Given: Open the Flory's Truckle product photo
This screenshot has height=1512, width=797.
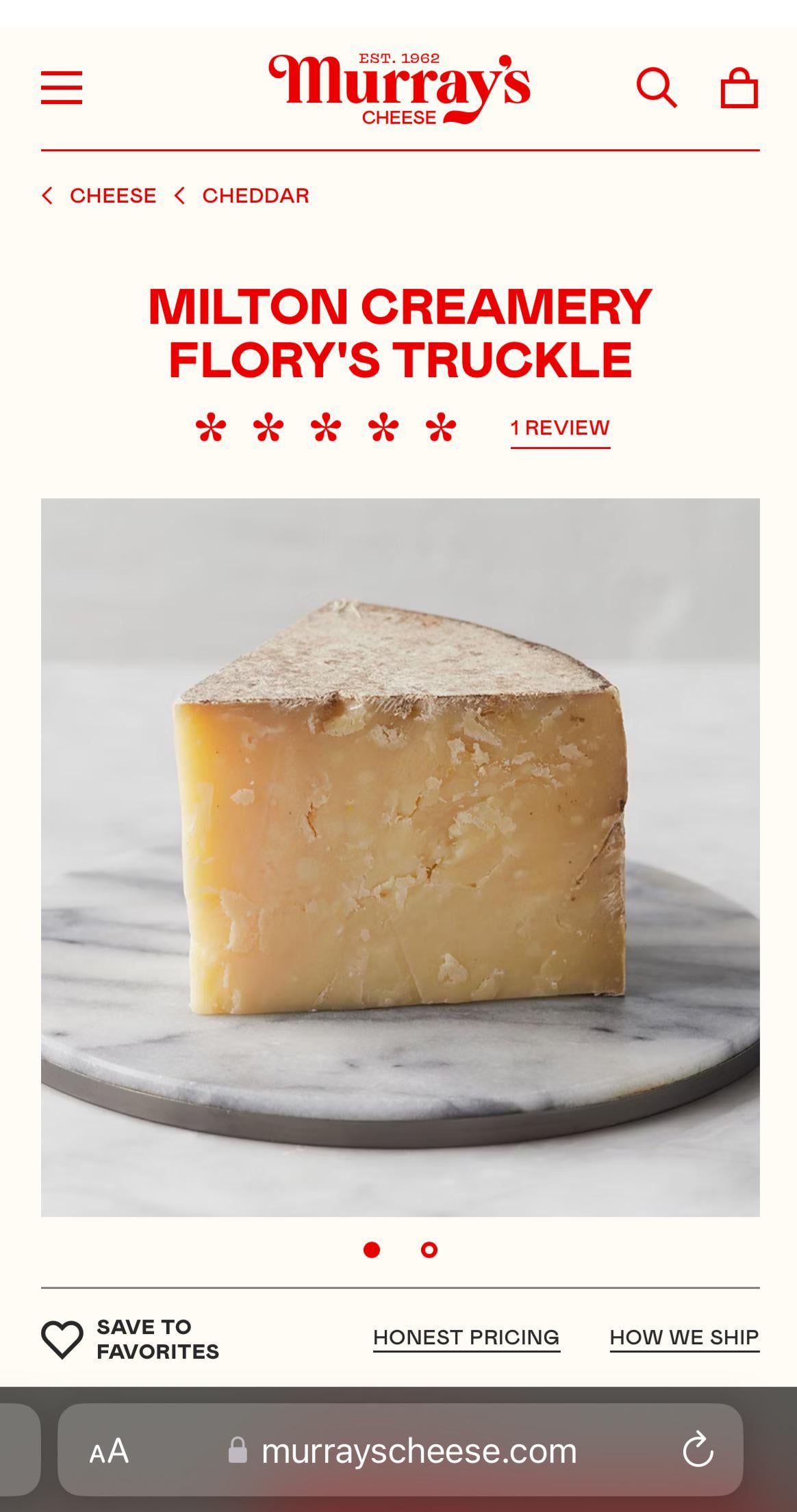Looking at the screenshot, I should (x=400, y=857).
